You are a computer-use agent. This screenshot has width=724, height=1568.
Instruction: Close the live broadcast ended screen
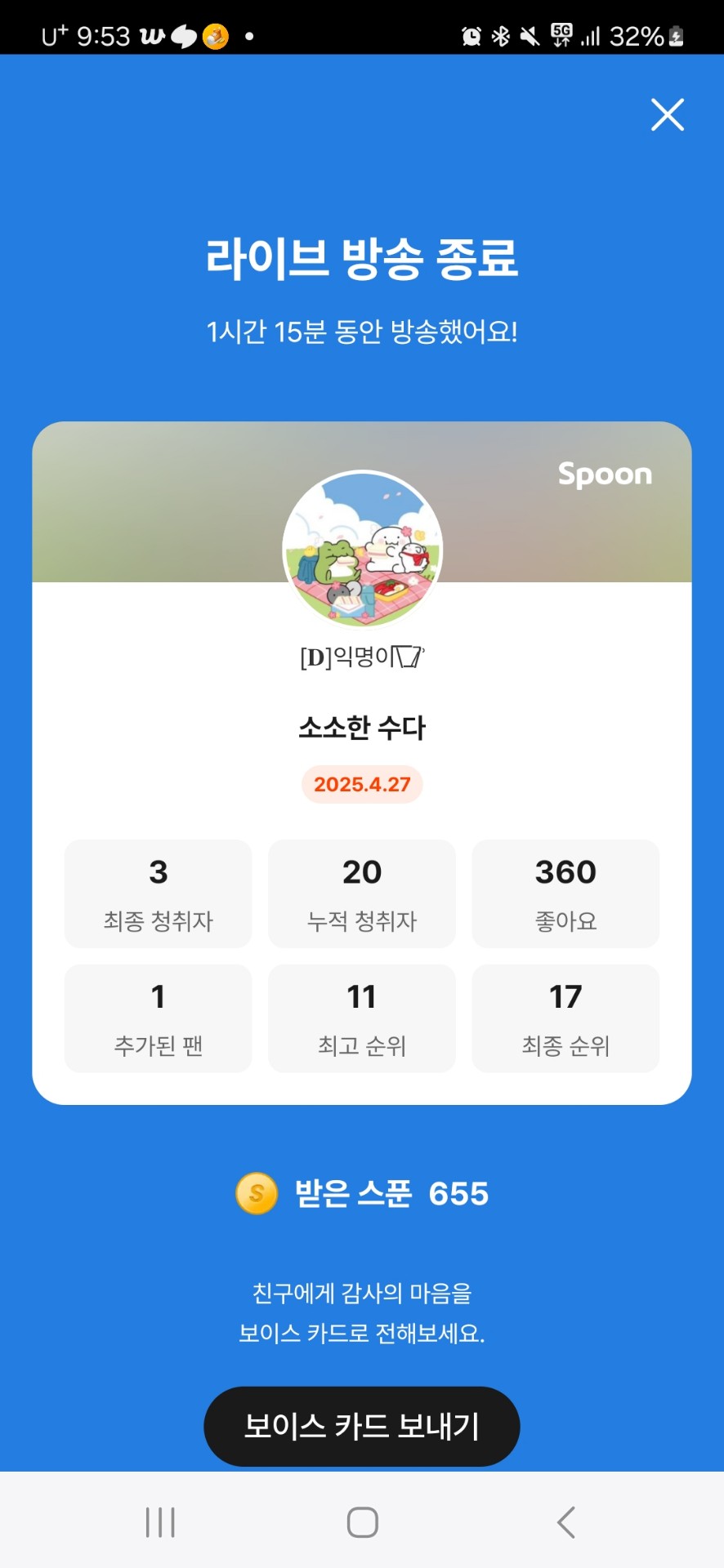pos(667,114)
